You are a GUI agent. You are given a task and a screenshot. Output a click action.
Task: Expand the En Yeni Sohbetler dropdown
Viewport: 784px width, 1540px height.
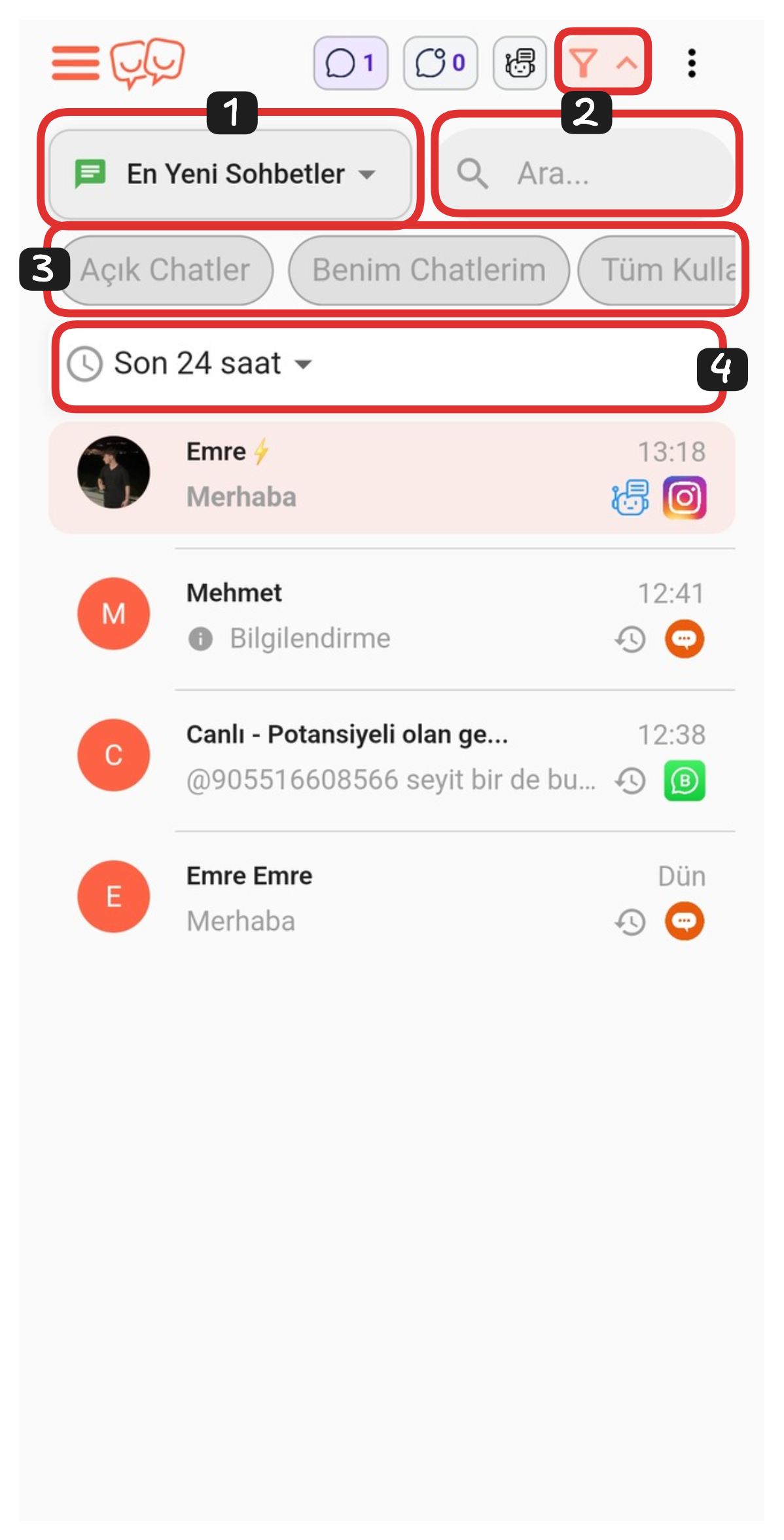point(230,174)
